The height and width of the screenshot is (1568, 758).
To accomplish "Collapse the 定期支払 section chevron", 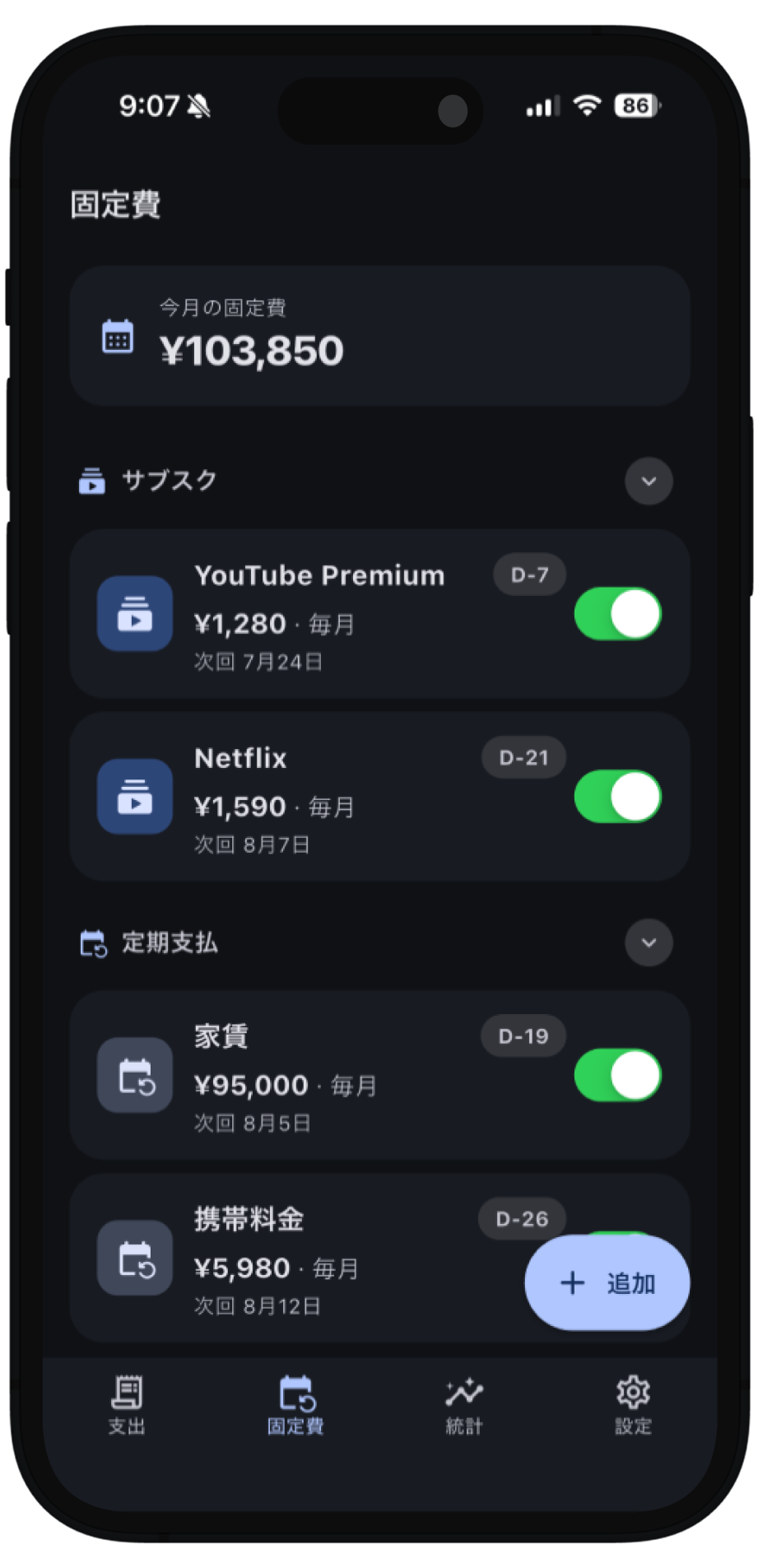I will point(649,942).
